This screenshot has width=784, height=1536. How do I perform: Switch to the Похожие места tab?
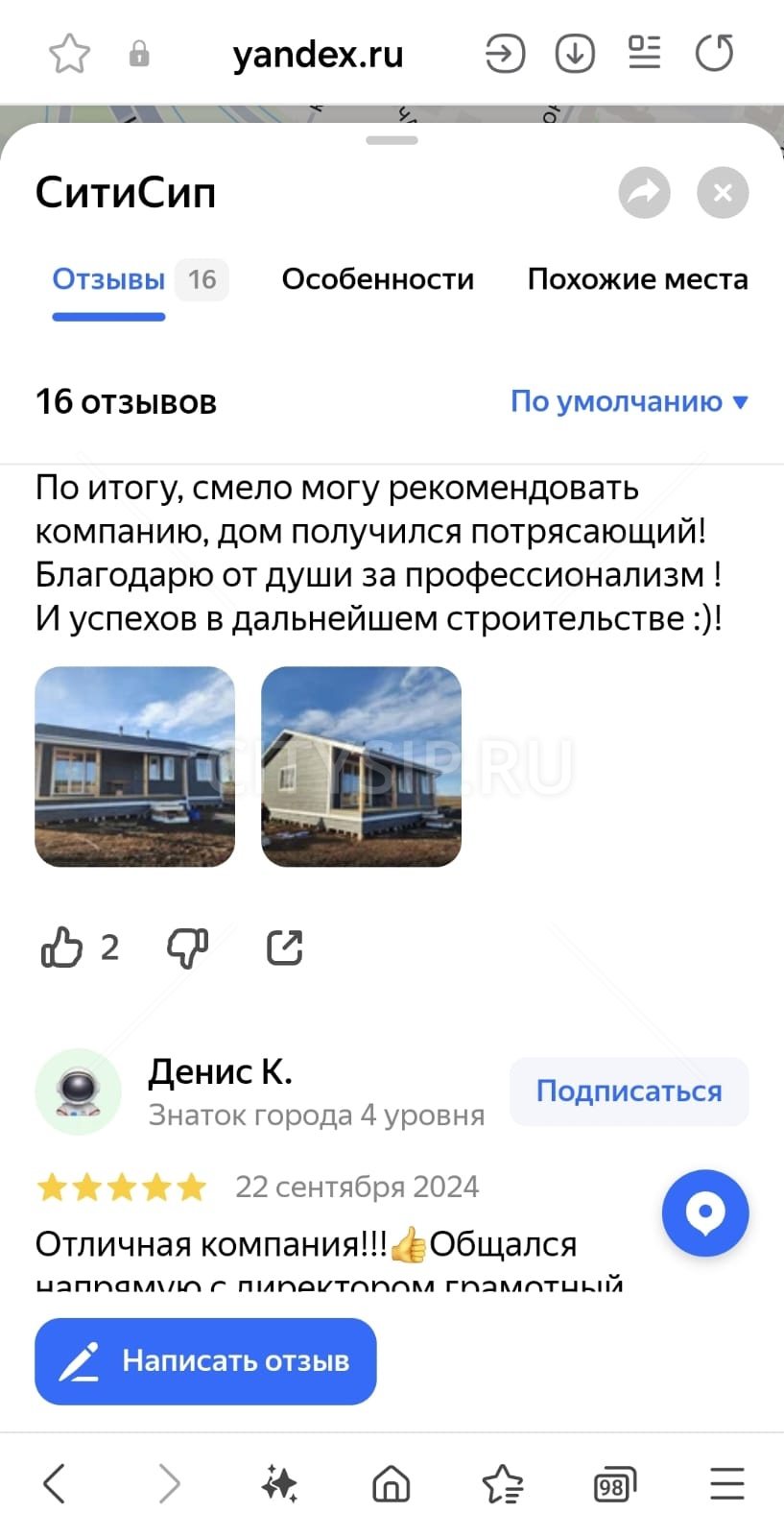[637, 279]
